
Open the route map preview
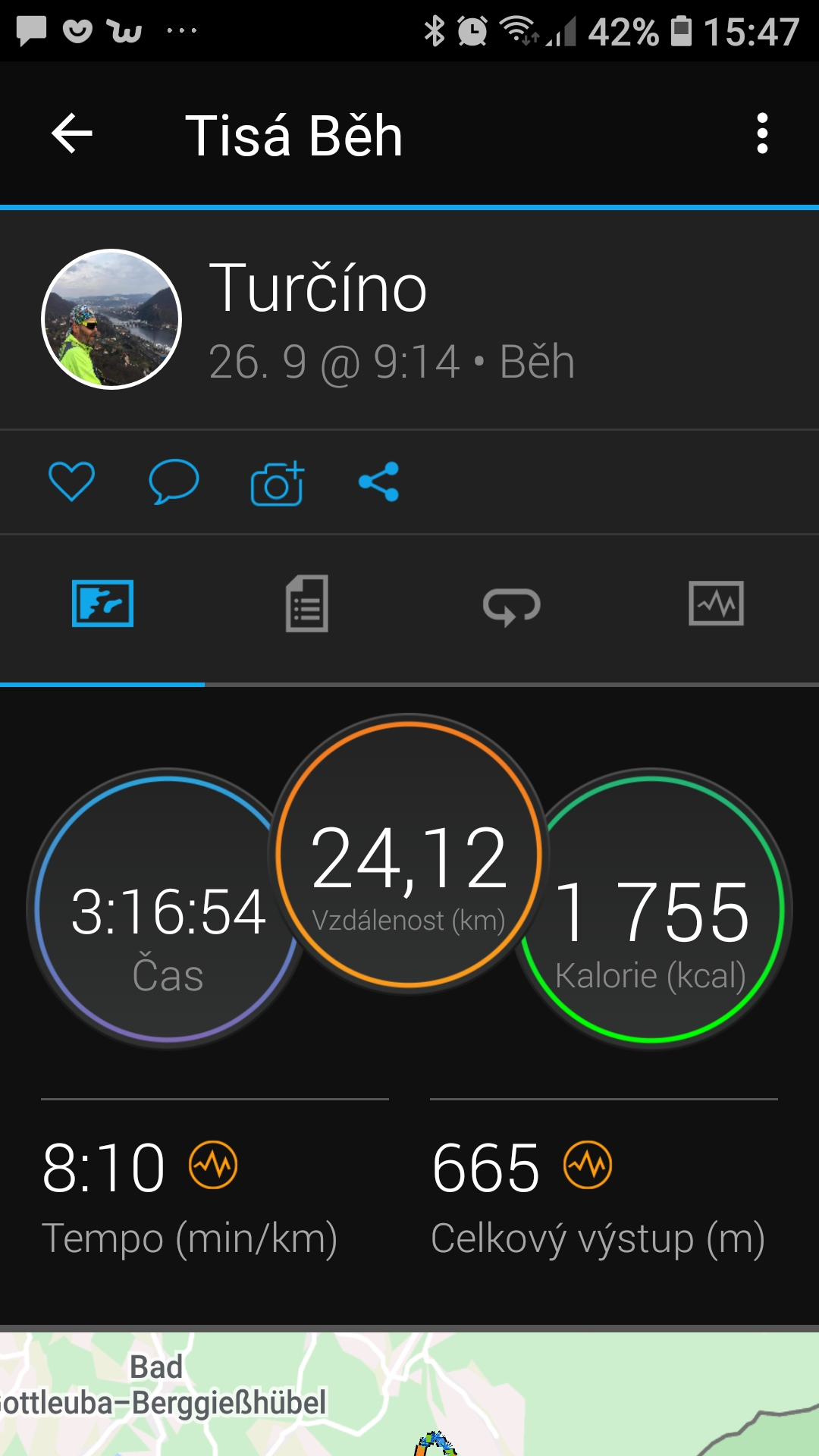409,1394
